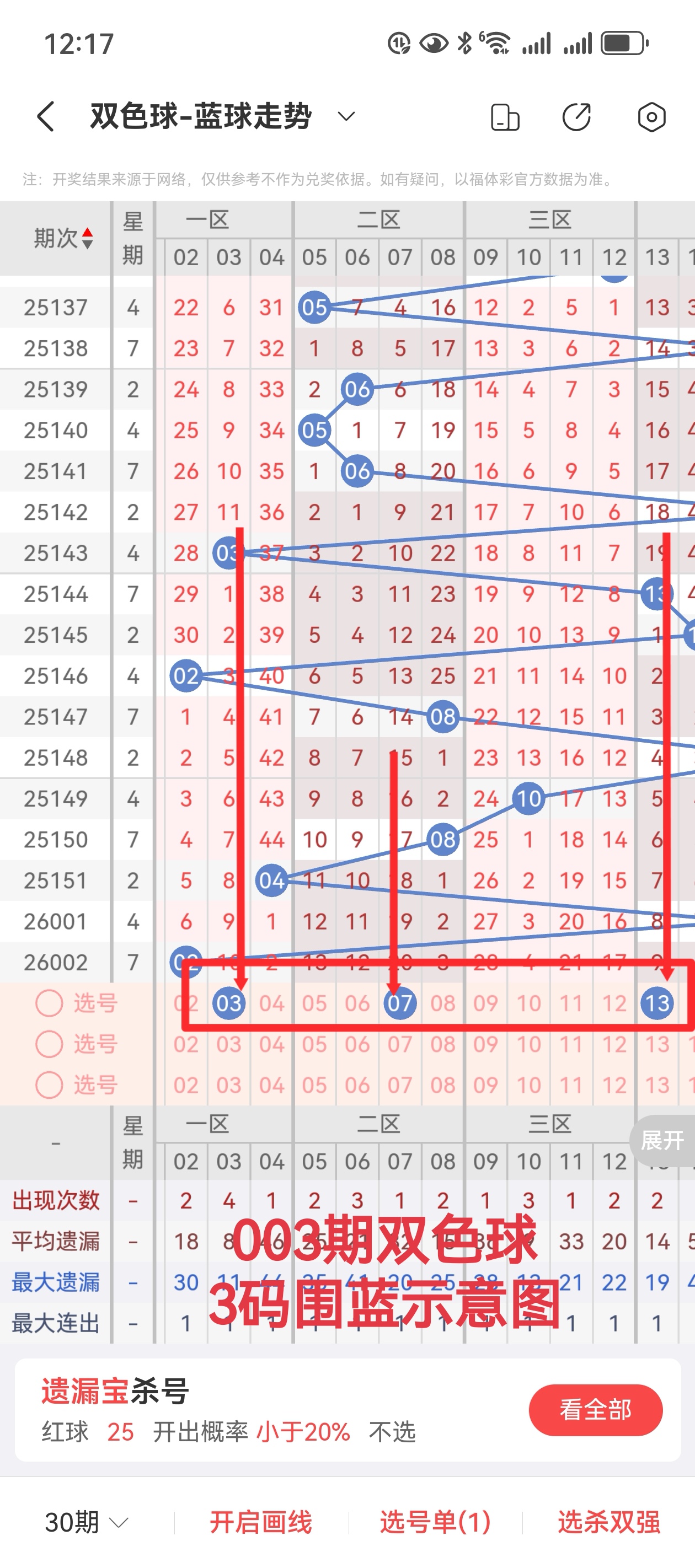Open 选号单(1) selection list

(x=435, y=1522)
